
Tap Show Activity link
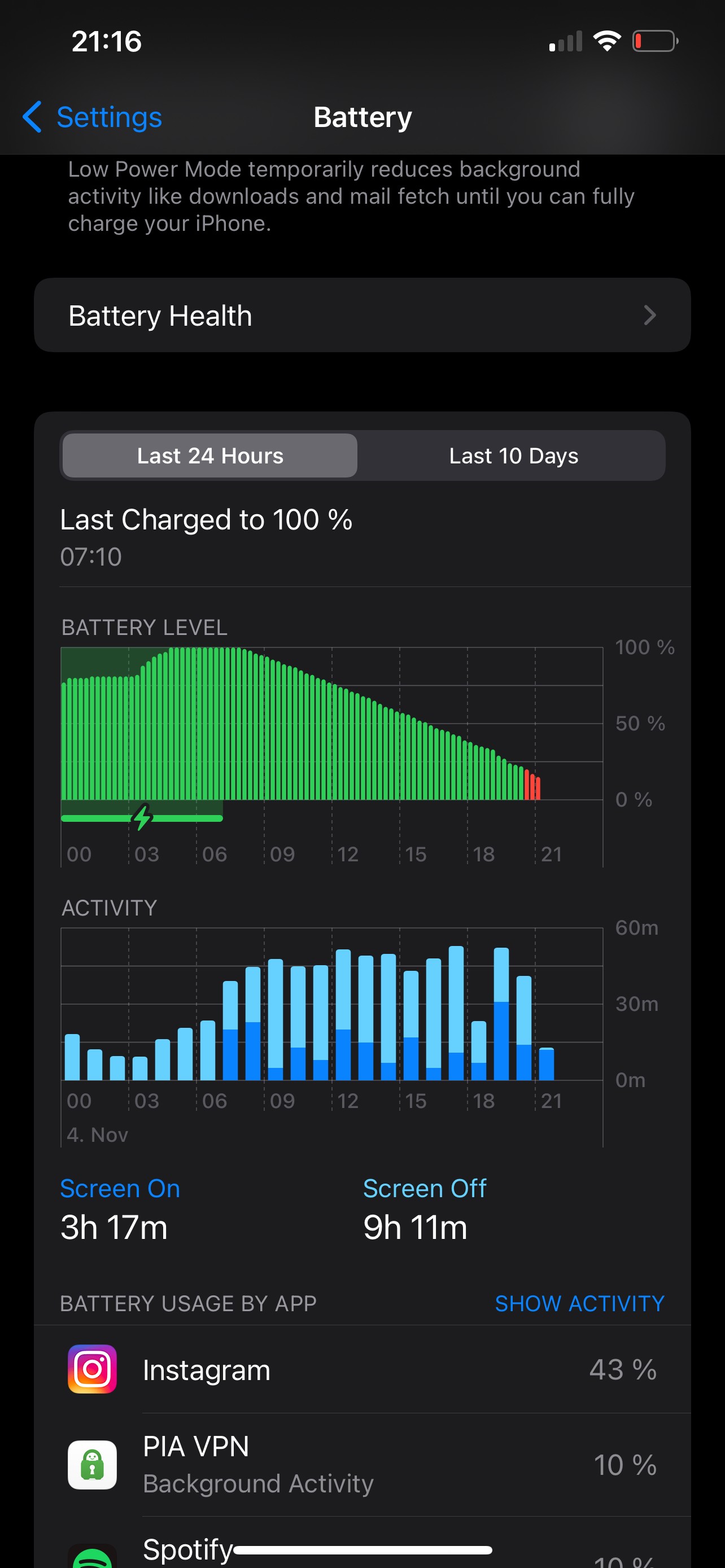tap(579, 1303)
